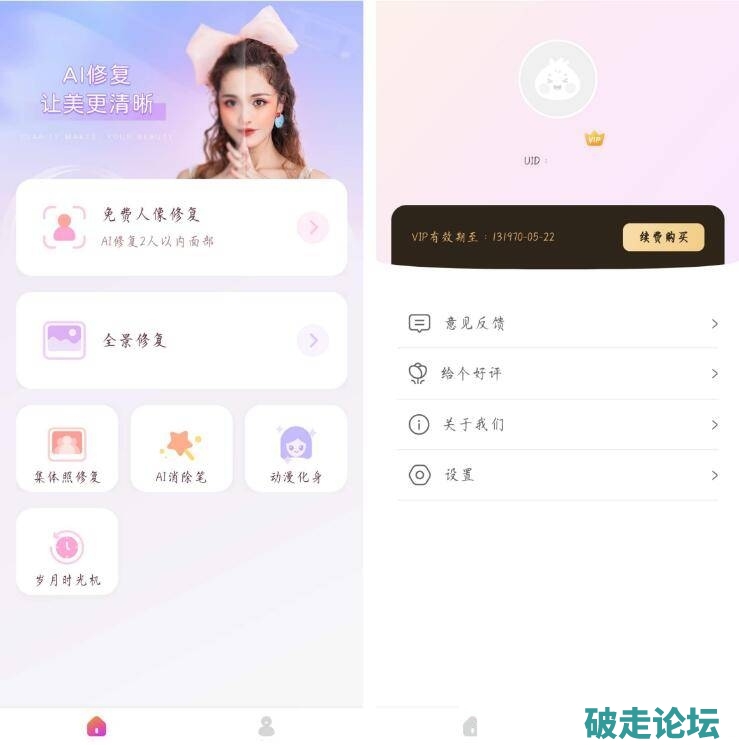Open 岁月时光机 time machine
This screenshot has height=745, width=739.
pyautogui.click(x=67, y=552)
